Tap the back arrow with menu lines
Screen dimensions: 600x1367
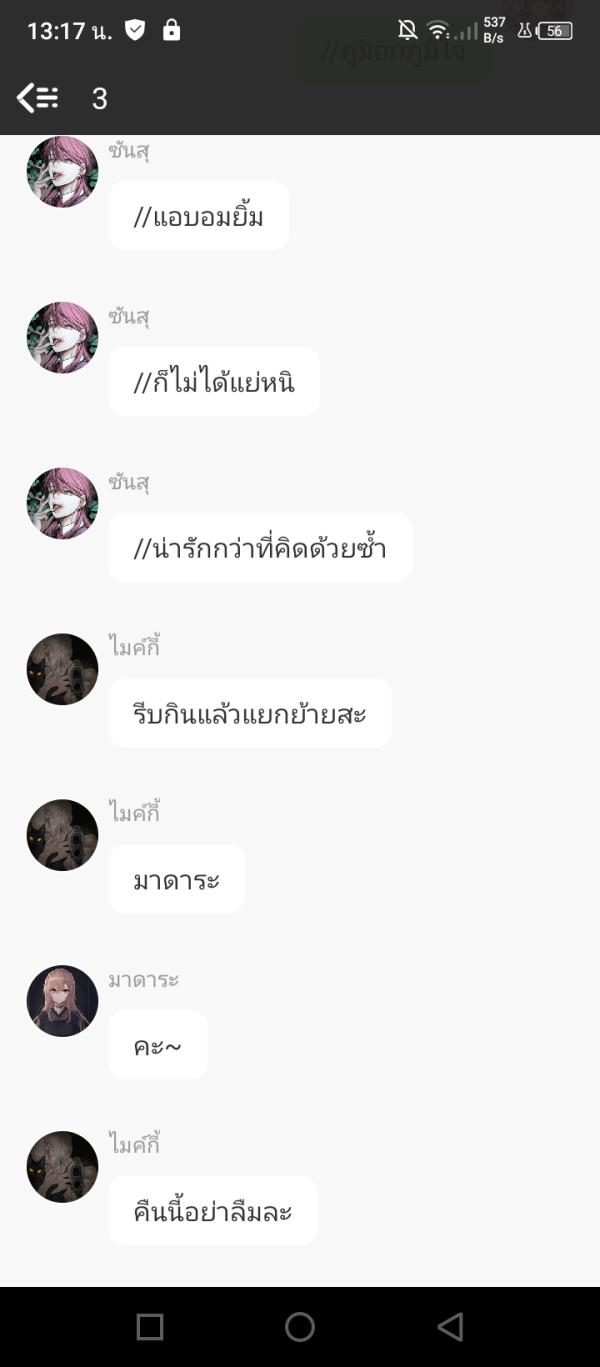click(x=38, y=98)
